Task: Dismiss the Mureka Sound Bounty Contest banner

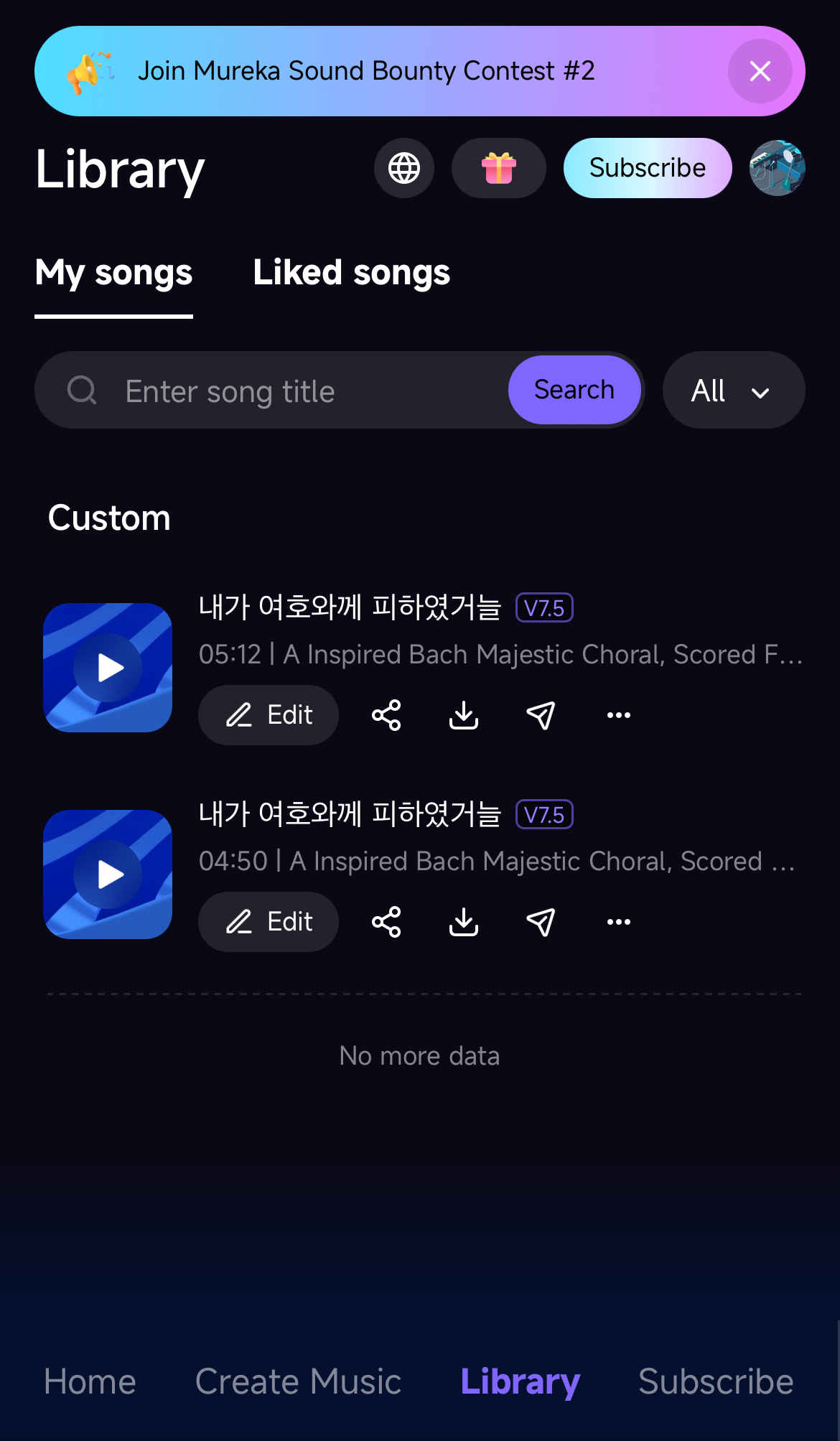Action: point(760,71)
